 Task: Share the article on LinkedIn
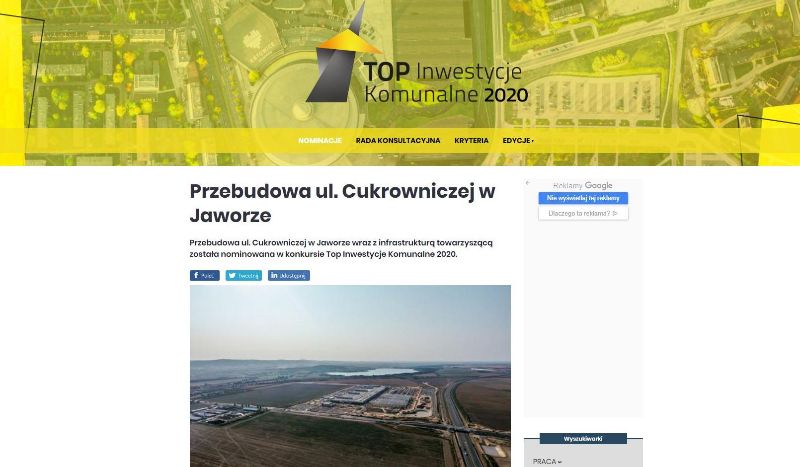[288, 275]
